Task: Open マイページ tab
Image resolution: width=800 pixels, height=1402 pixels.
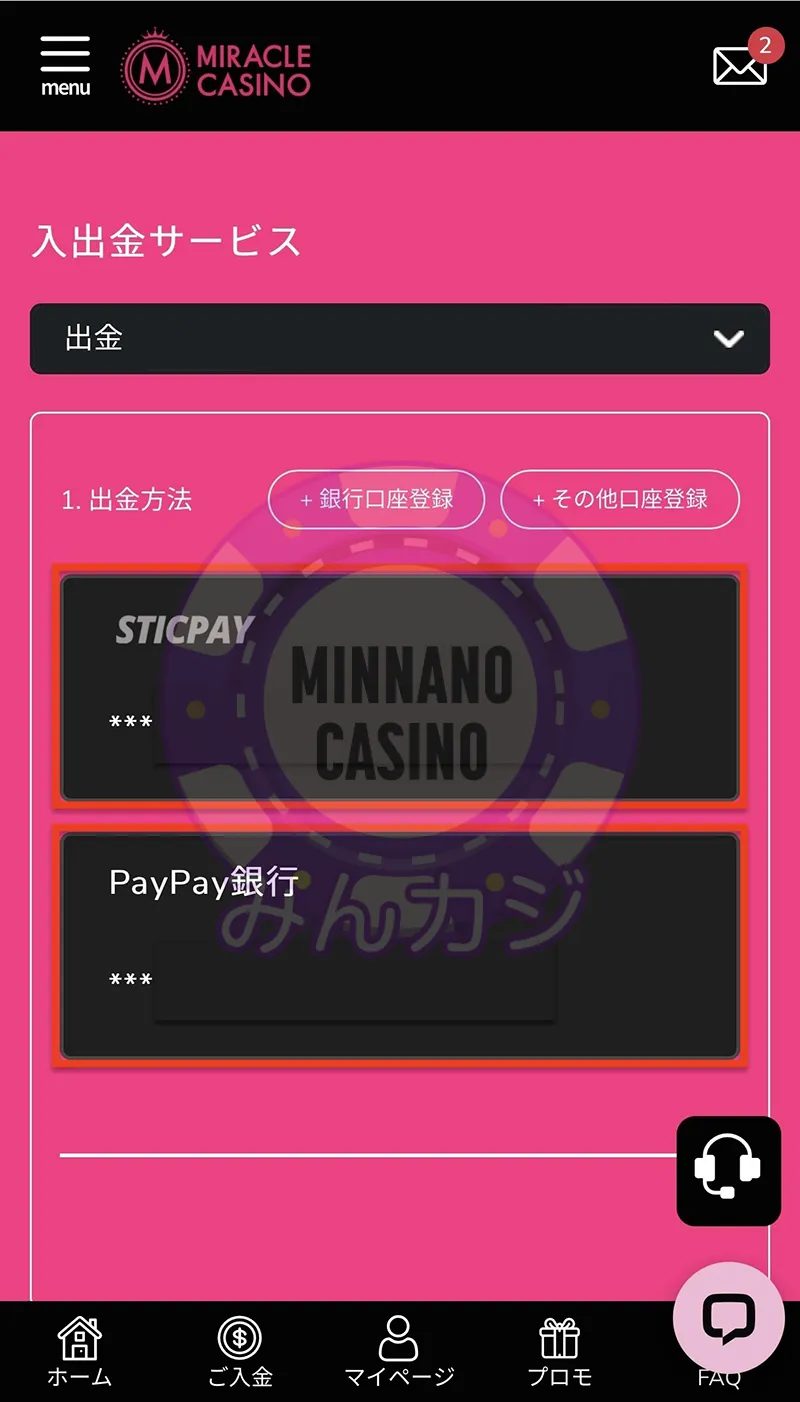Action: [399, 1353]
